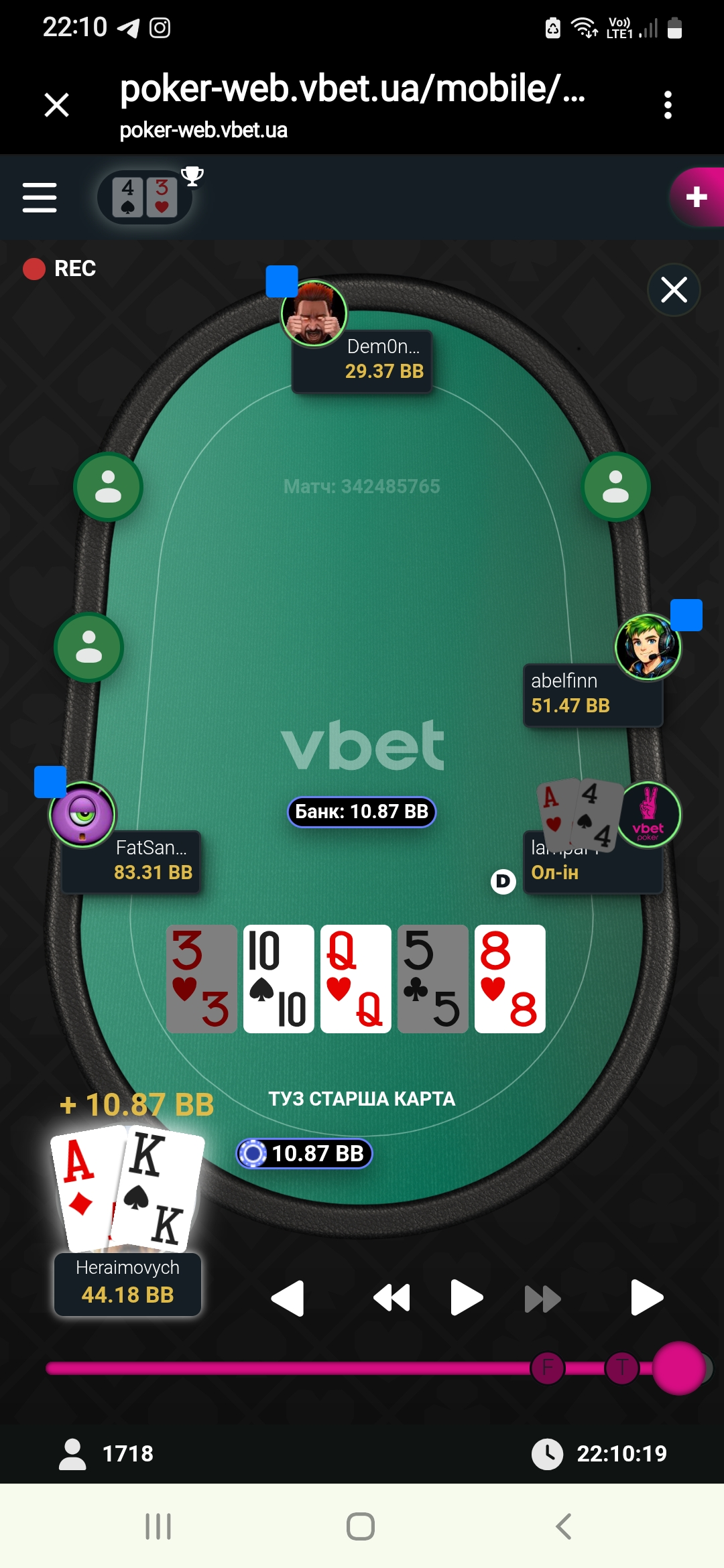Open the hamburger menu
The image size is (724, 1568).
40,197
